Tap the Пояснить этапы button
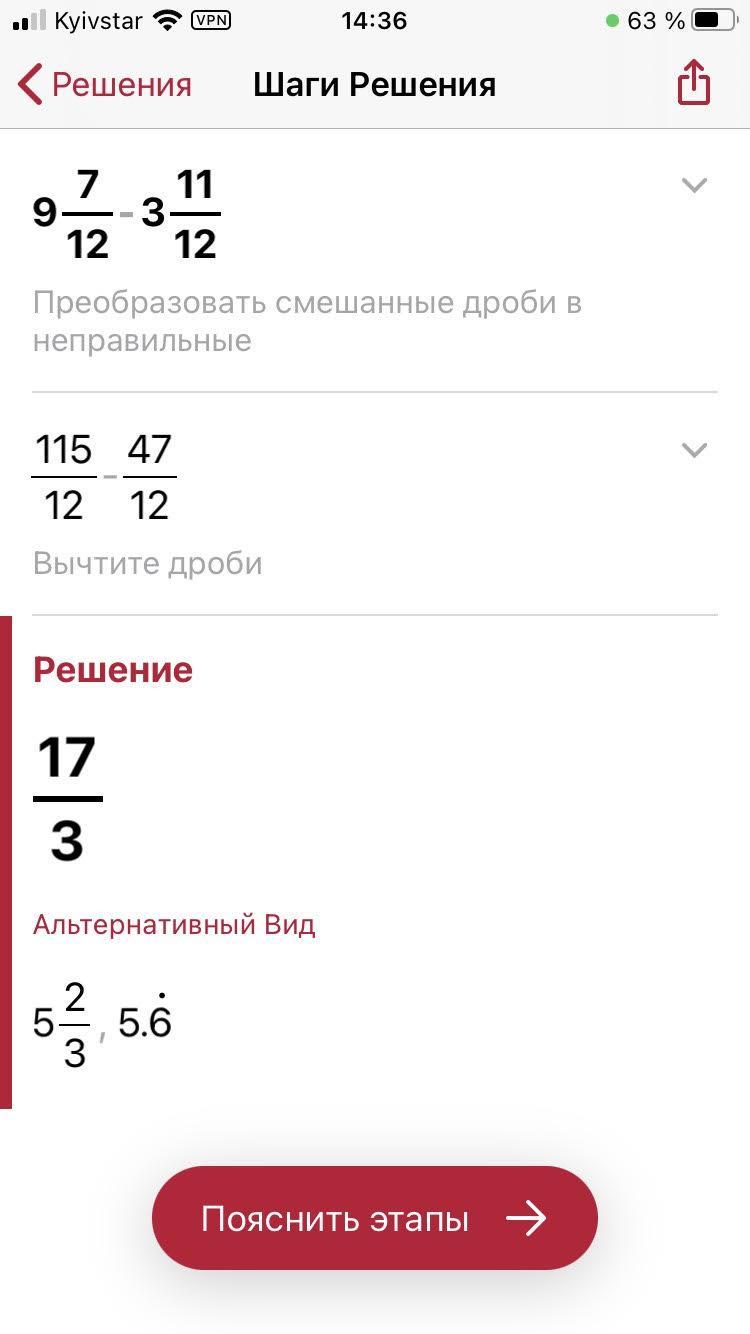This screenshot has height=1334, width=750. (375, 1218)
